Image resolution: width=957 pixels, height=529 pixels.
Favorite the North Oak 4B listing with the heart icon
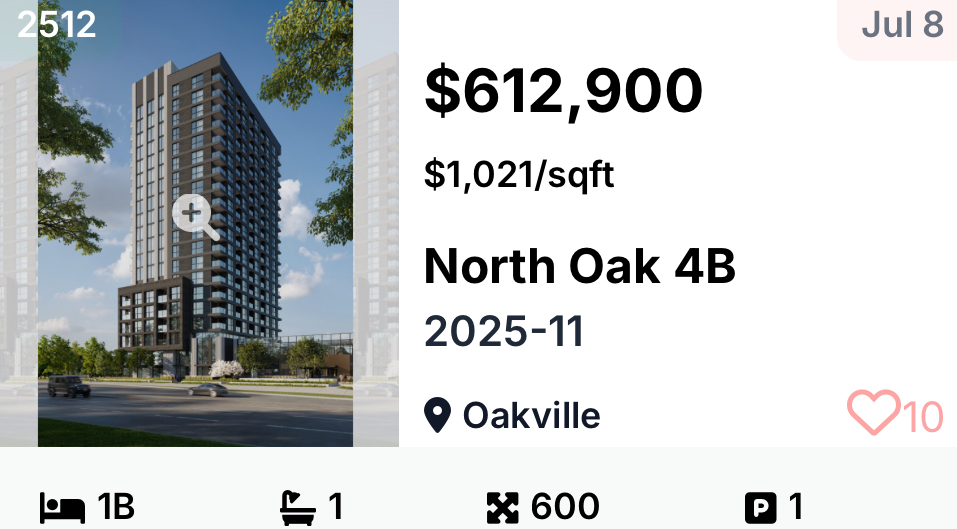[873, 413]
